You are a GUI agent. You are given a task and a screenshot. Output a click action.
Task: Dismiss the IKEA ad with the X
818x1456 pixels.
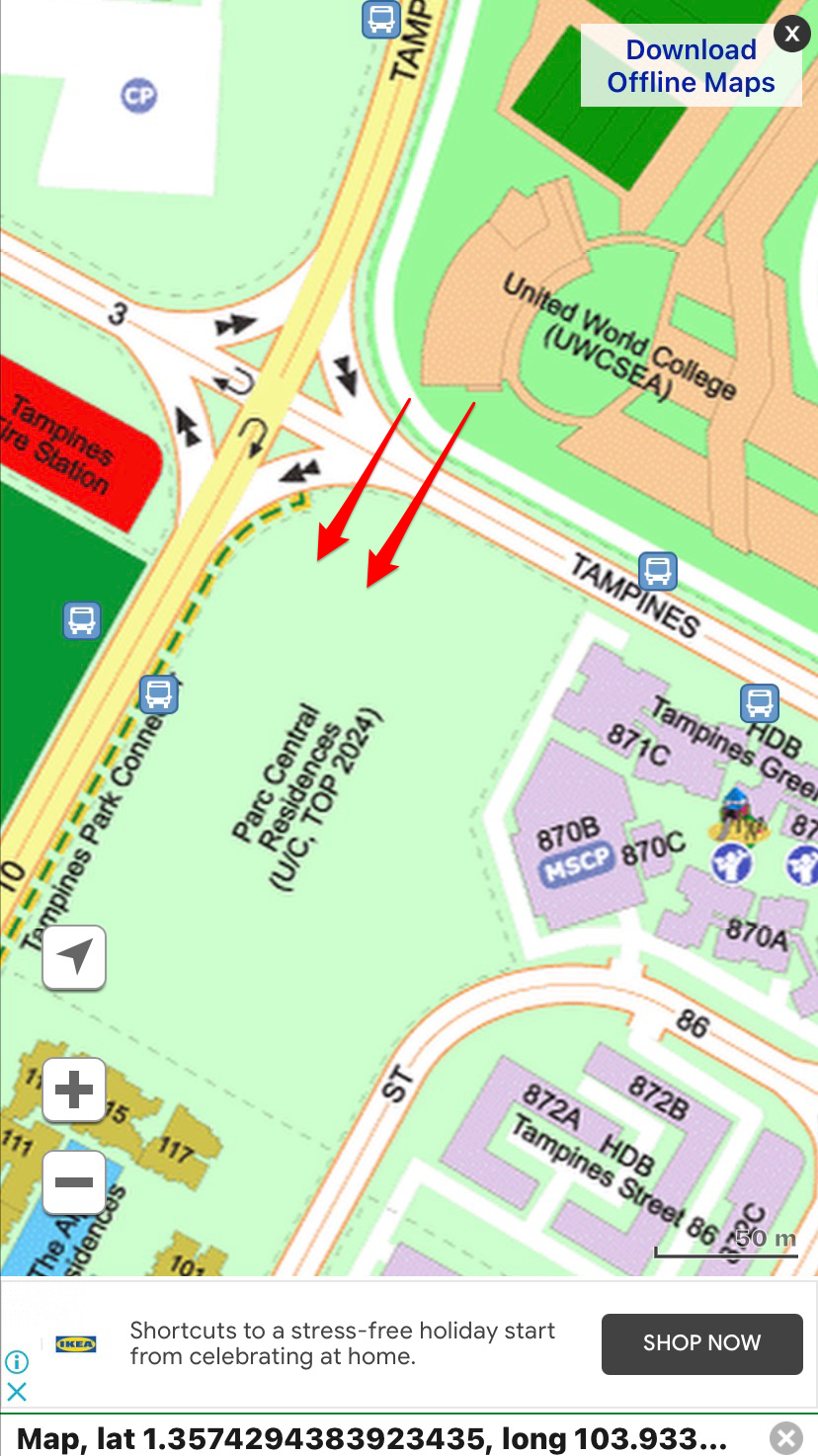[17, 1392]
